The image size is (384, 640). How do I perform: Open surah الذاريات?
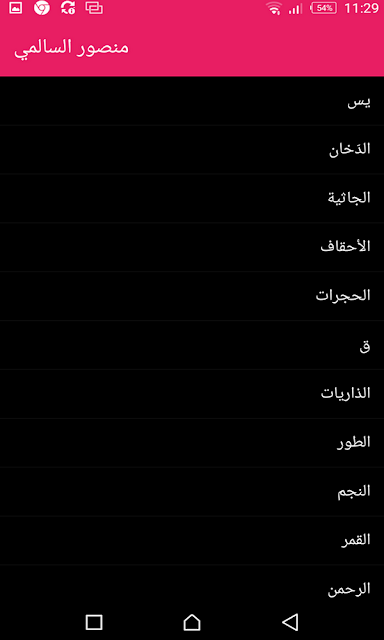(192, 394)
